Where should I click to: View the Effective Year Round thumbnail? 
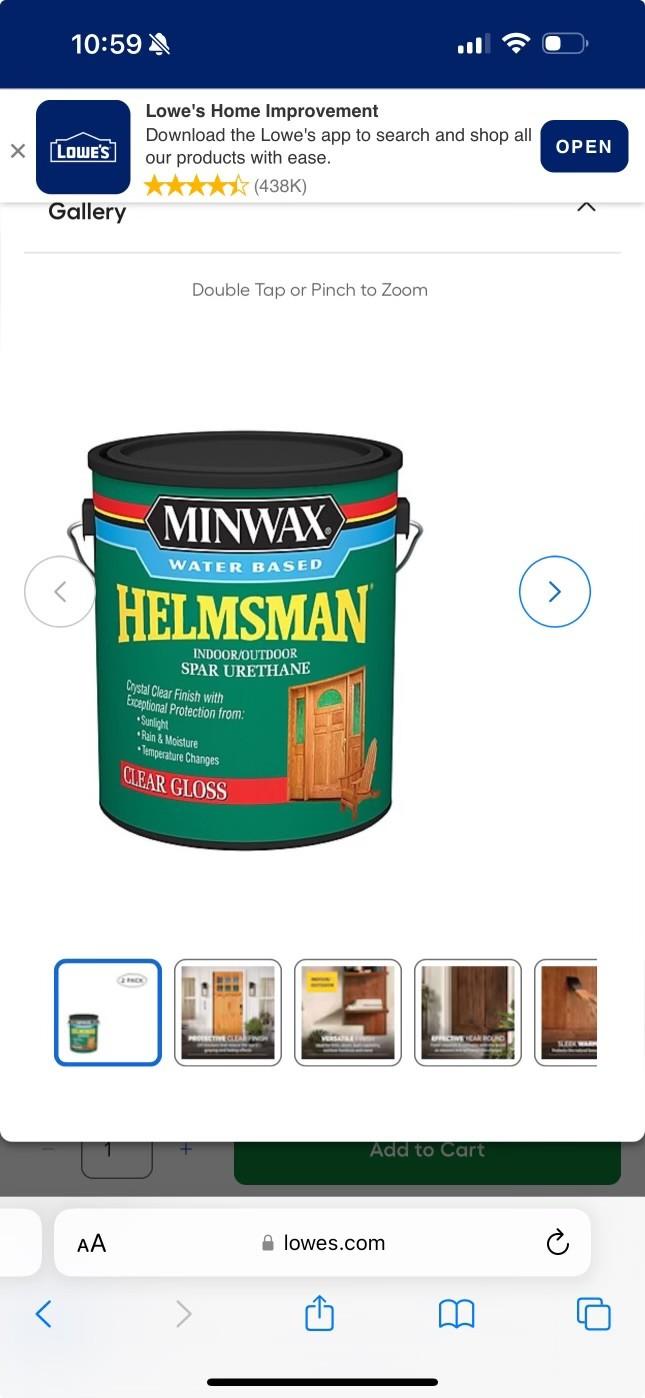point(468,1013)
